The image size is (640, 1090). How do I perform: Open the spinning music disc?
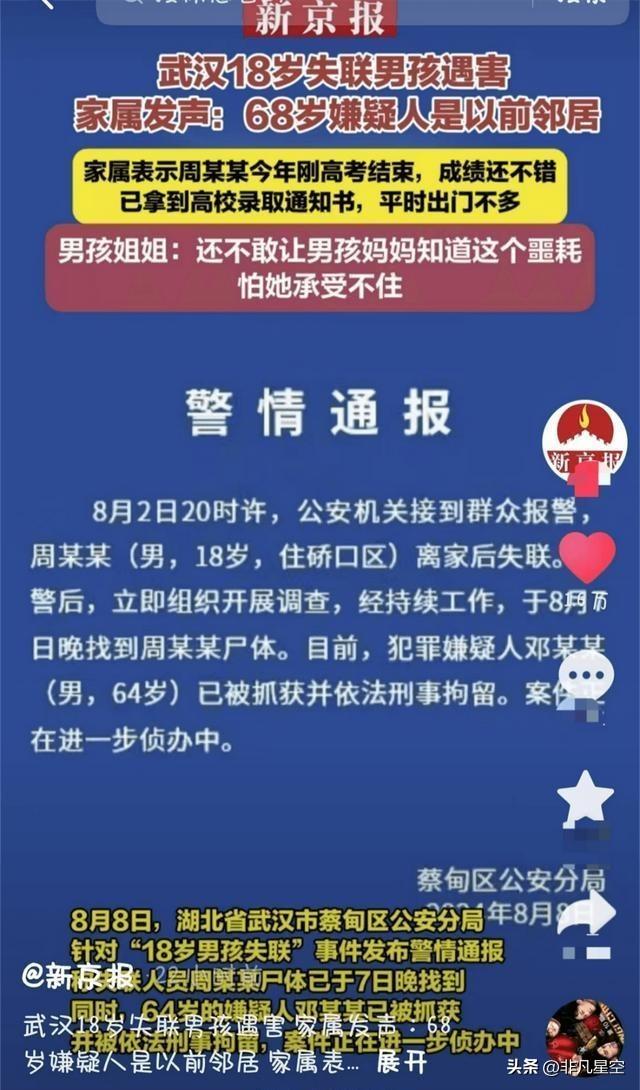coord(584,1032)
